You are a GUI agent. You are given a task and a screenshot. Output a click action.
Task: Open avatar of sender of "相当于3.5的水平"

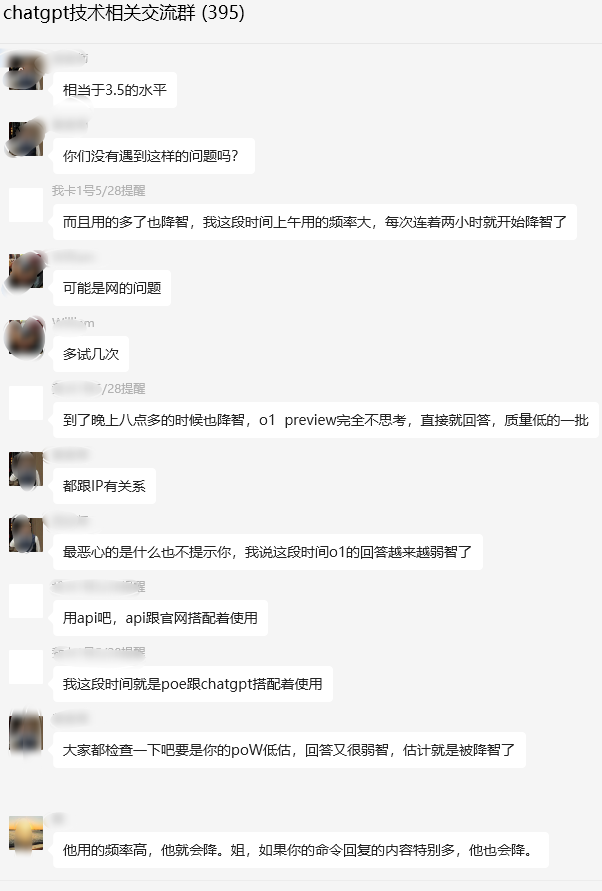25,73
